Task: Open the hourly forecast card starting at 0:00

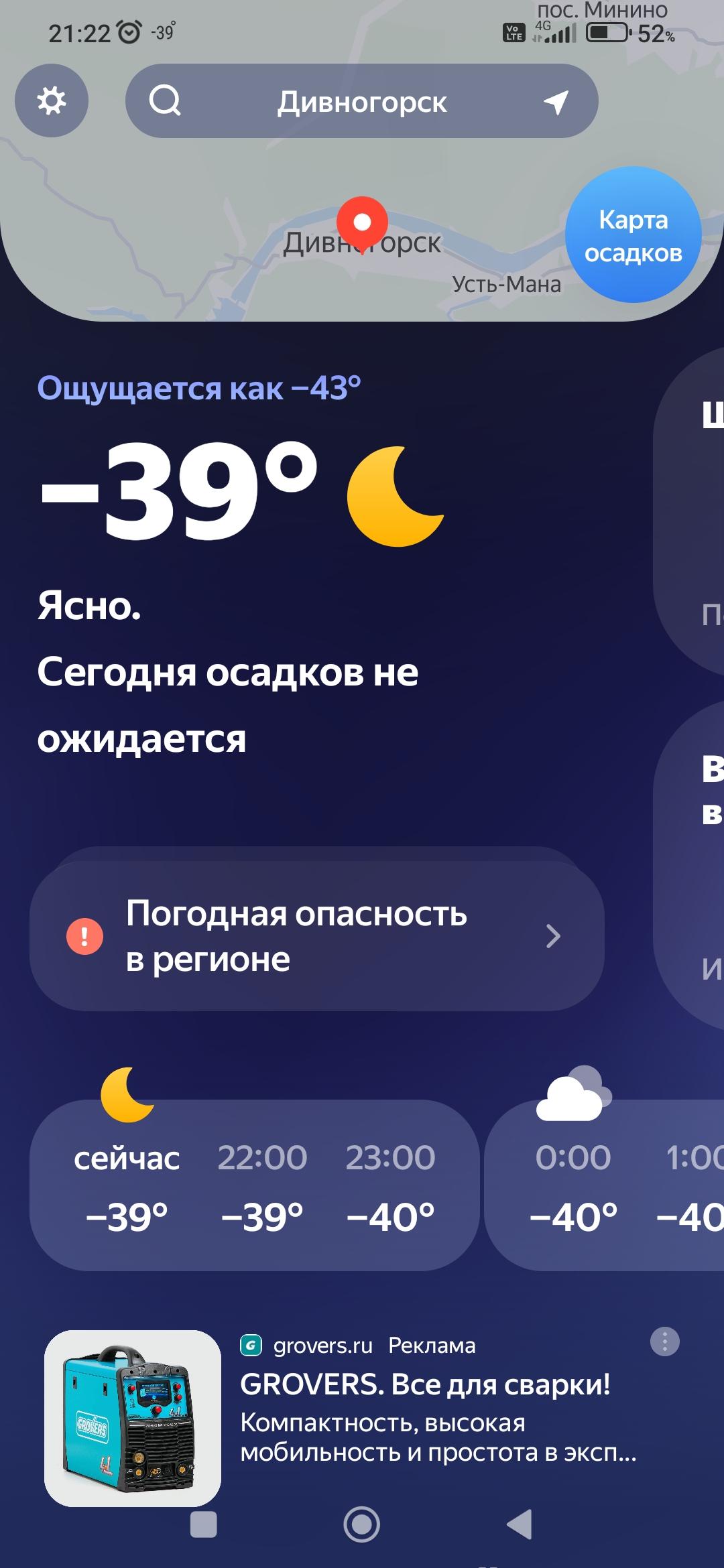Action: 603,1185
